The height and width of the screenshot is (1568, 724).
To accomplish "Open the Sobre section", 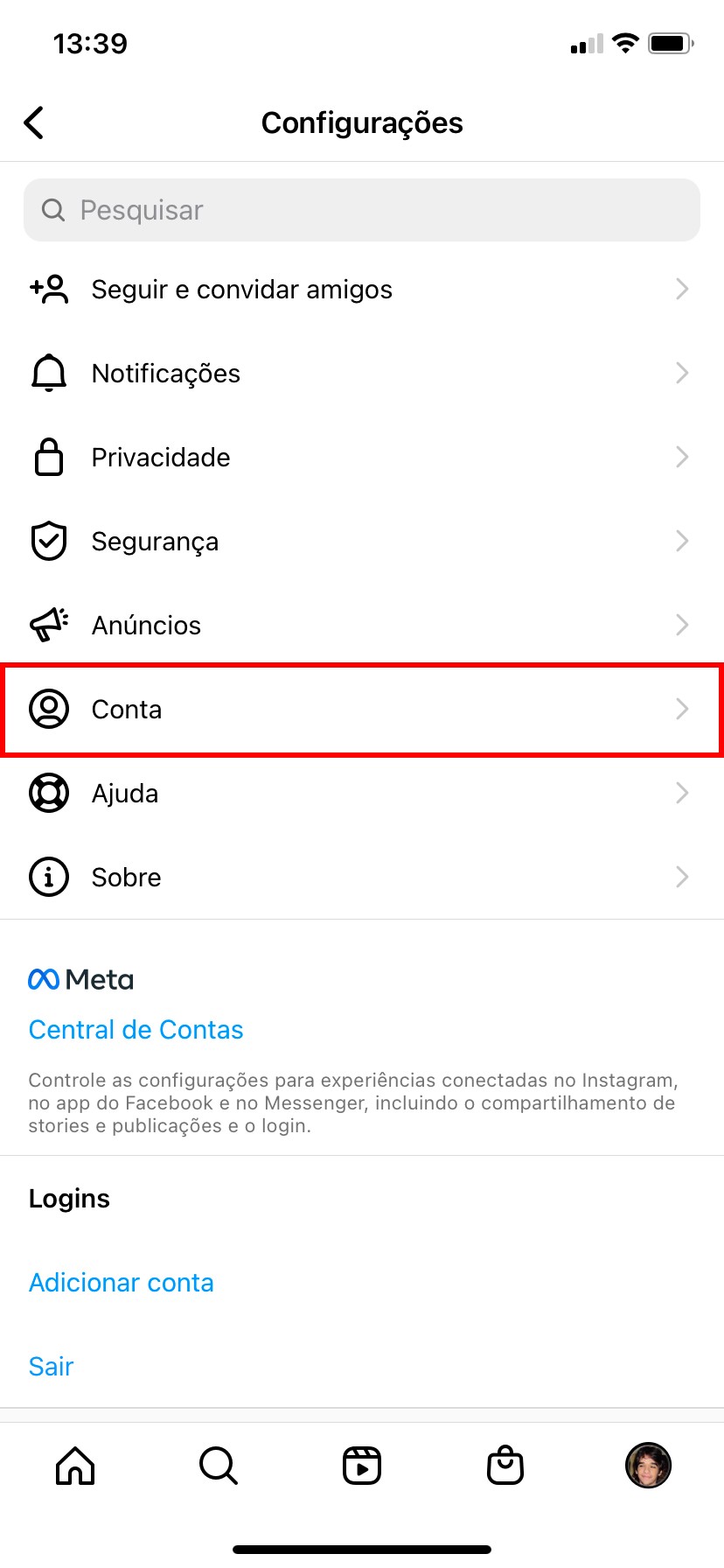I will point(362,878).
